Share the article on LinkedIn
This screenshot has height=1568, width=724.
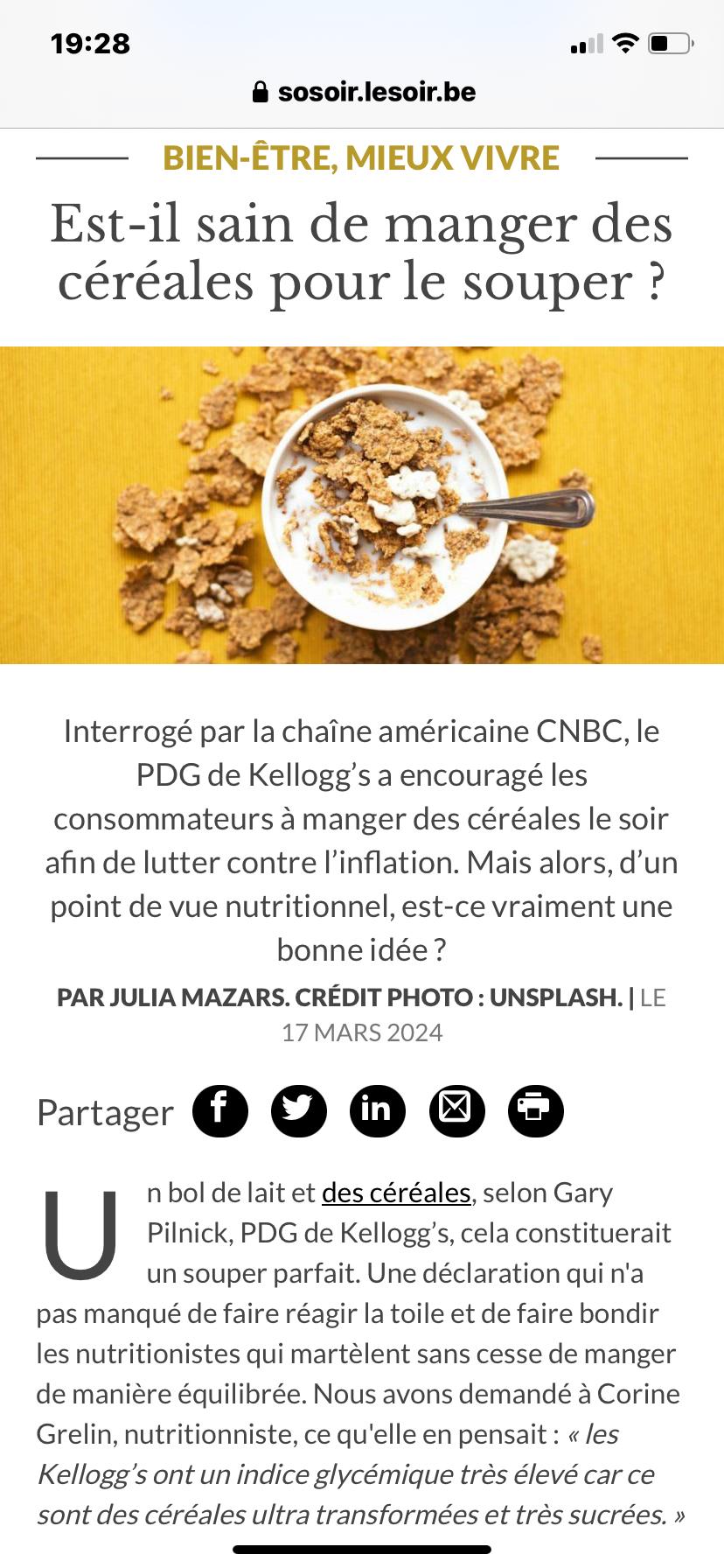(x=378, y=1110)
